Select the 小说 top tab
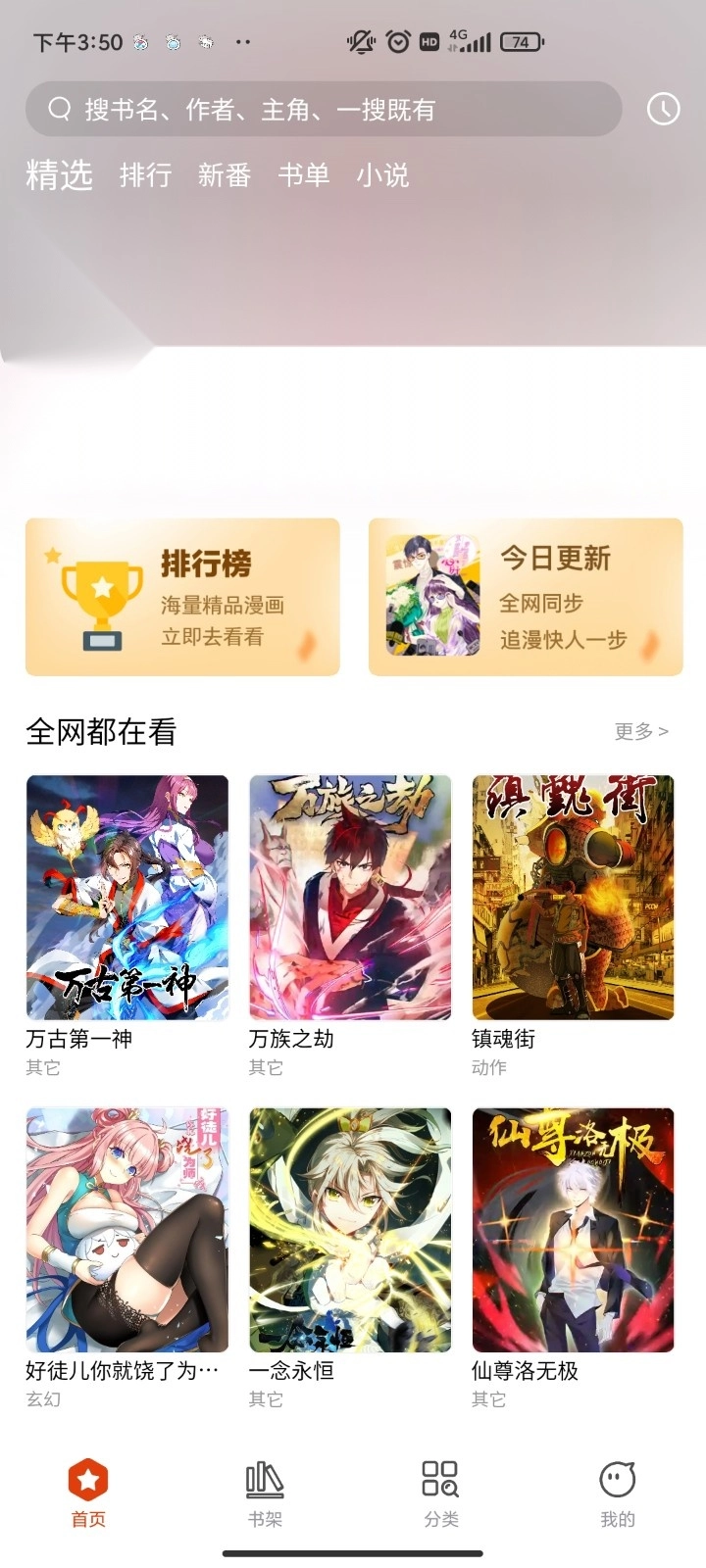This screenshot has width=706, height=1568. [x=382, y=175]
